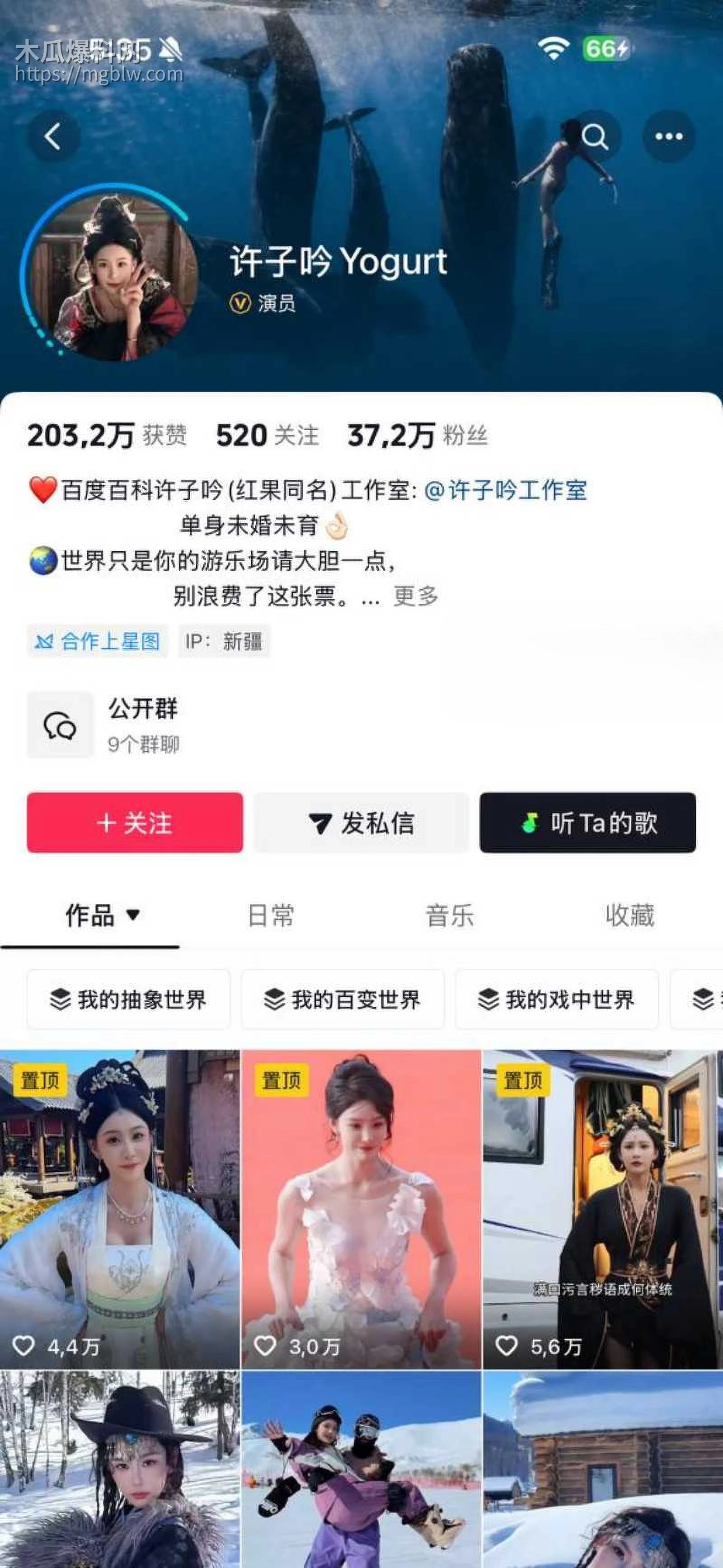The height and width of the screenshot is (1568, 723).
Task: Send a private message via 发私信
Action: [x=361, y=823]
